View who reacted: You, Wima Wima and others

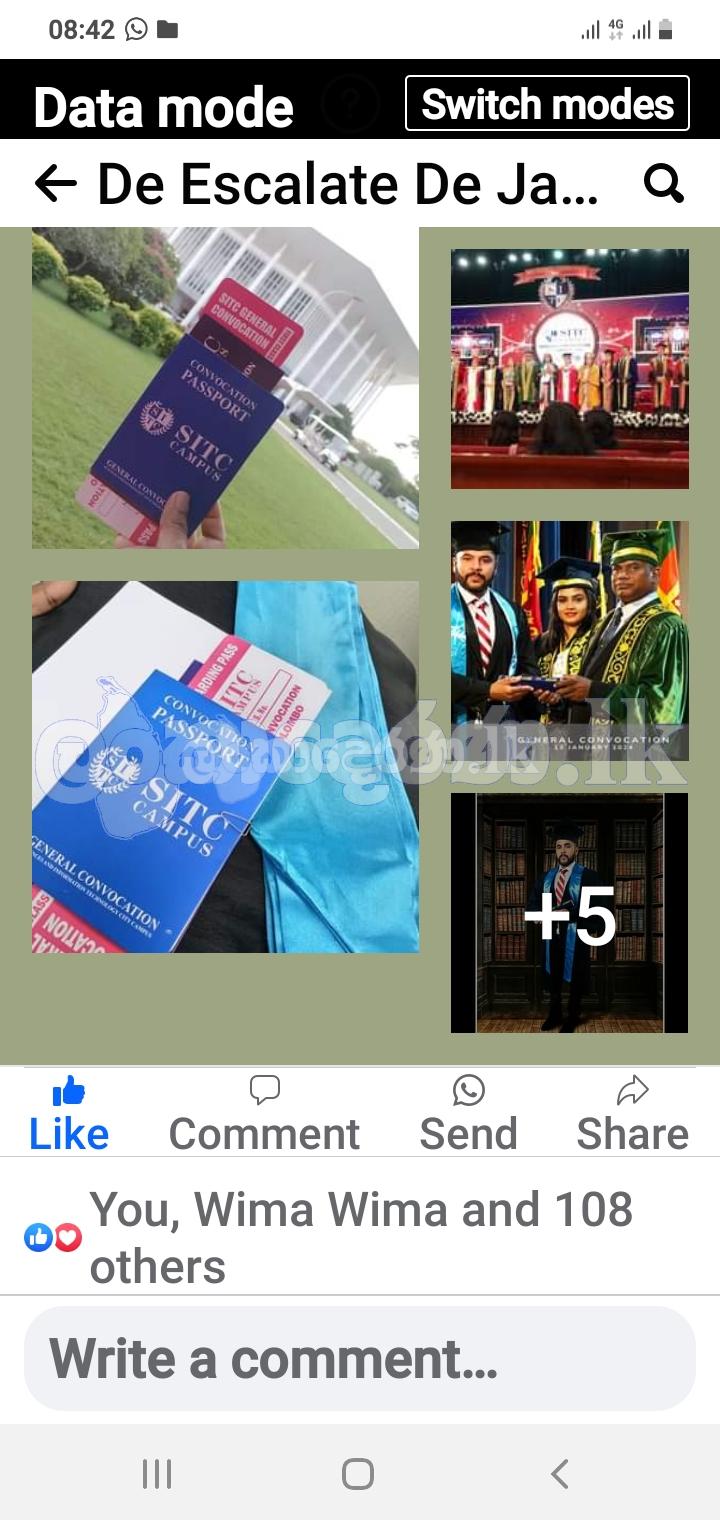(x=360, y=1237)
